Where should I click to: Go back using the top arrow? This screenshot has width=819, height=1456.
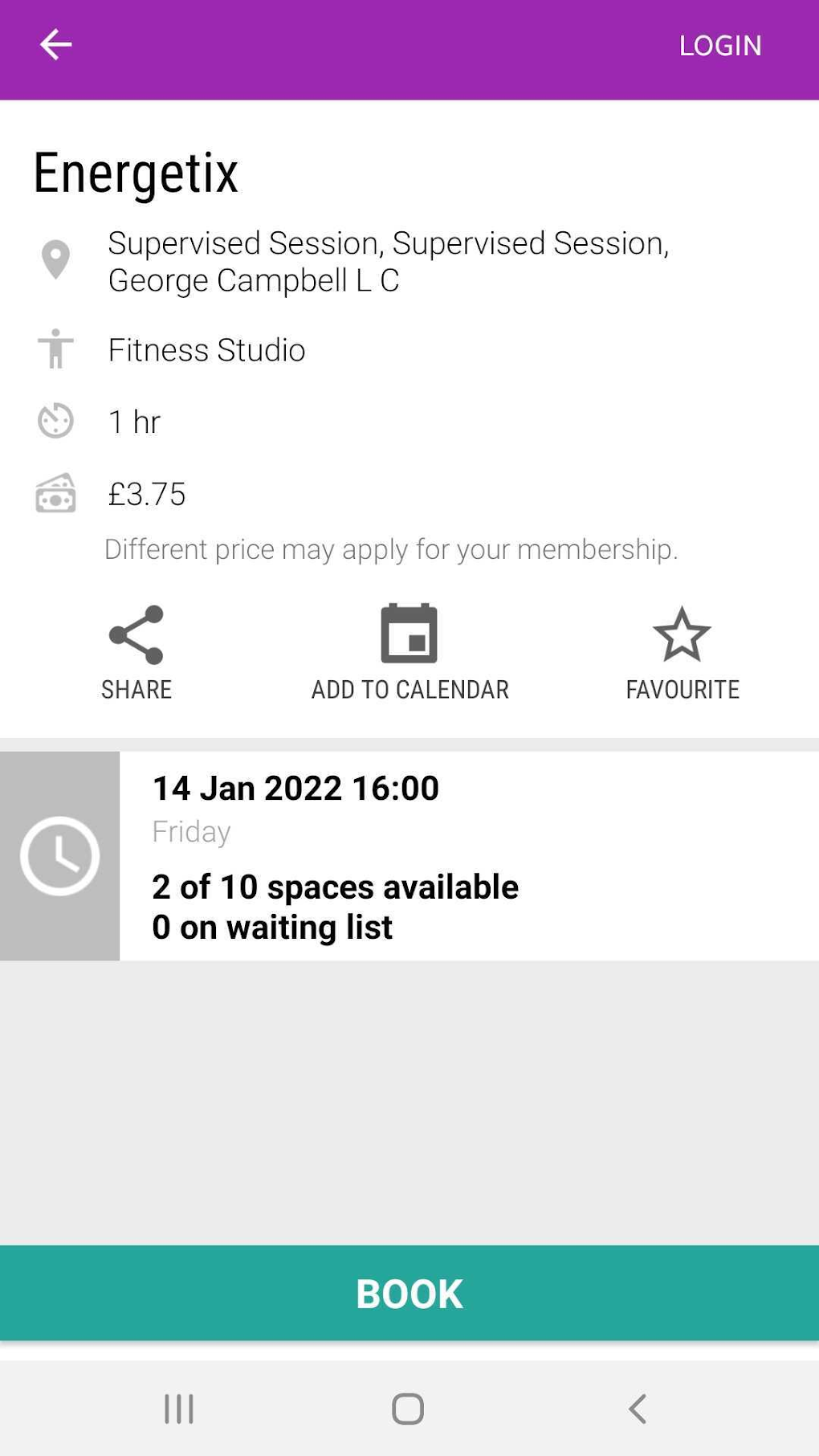coord(55,45)
